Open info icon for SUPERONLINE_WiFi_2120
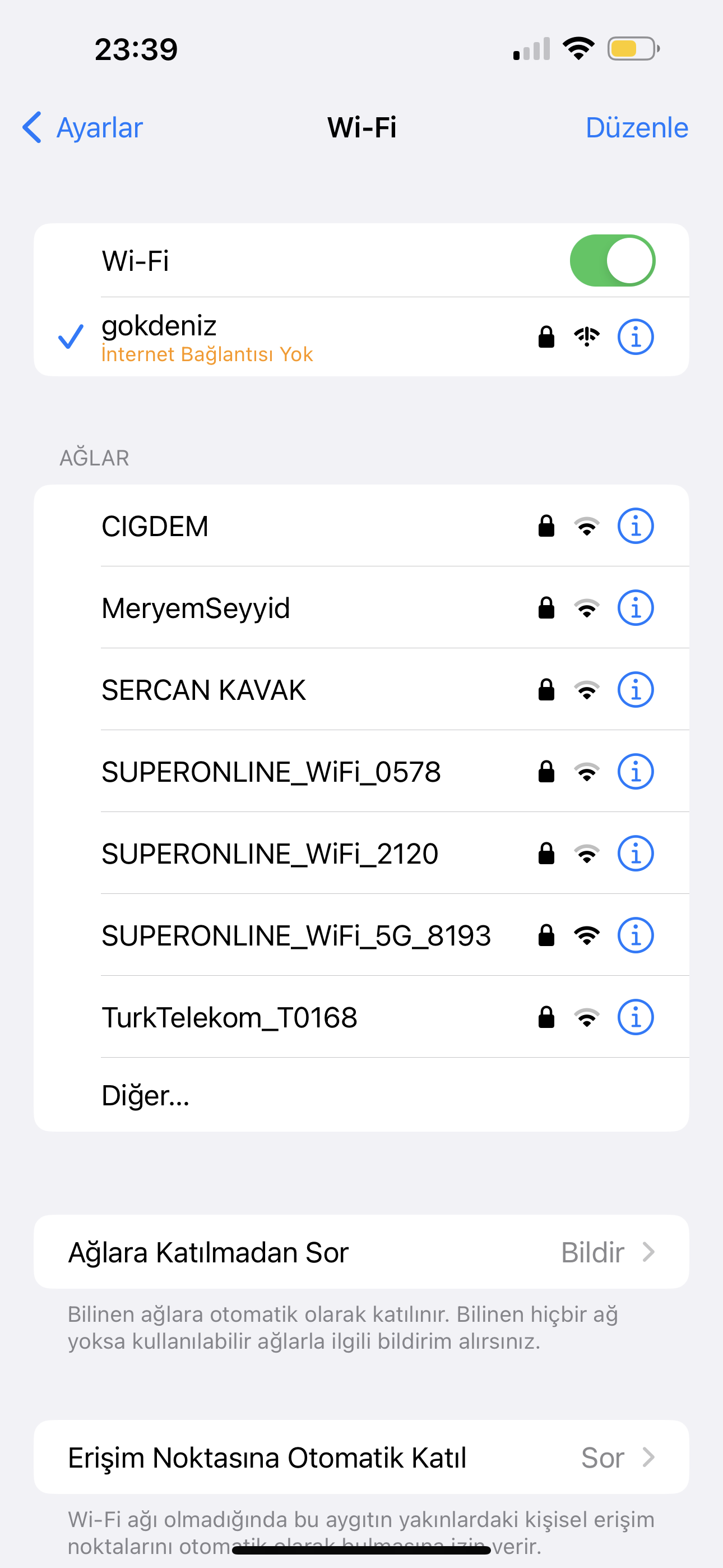 (x=636, y=854)
